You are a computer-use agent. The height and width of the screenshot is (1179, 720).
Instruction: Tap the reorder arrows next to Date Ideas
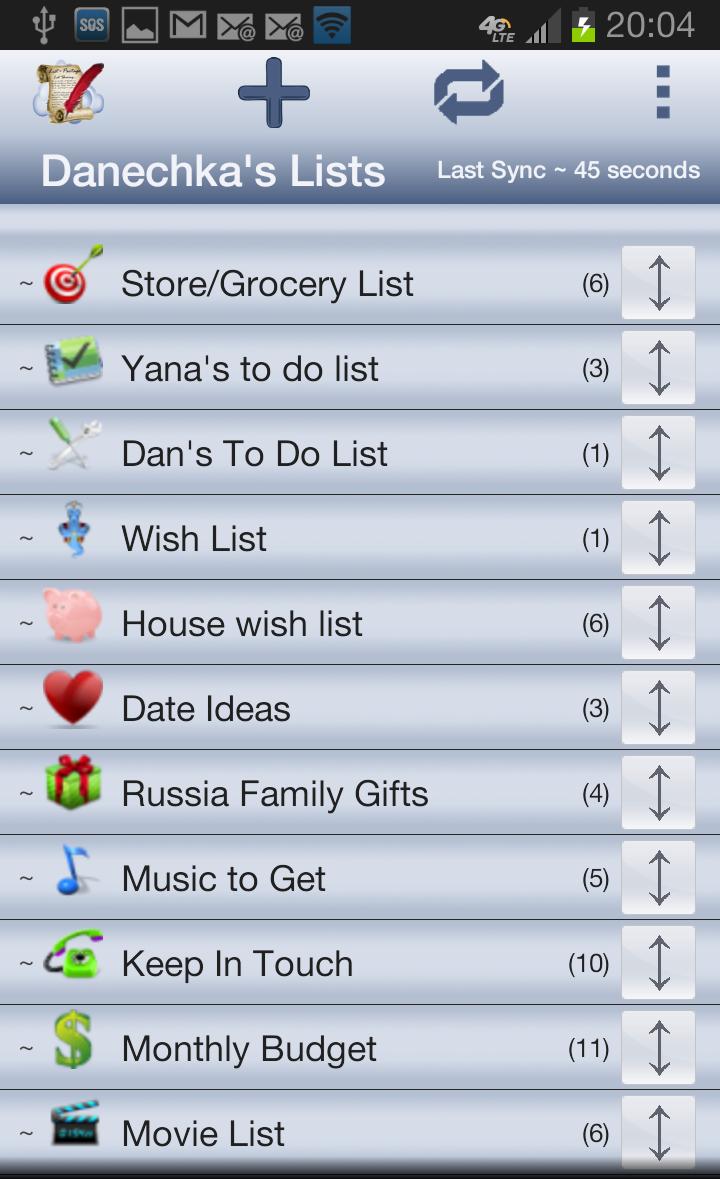(x=658, y=707)
